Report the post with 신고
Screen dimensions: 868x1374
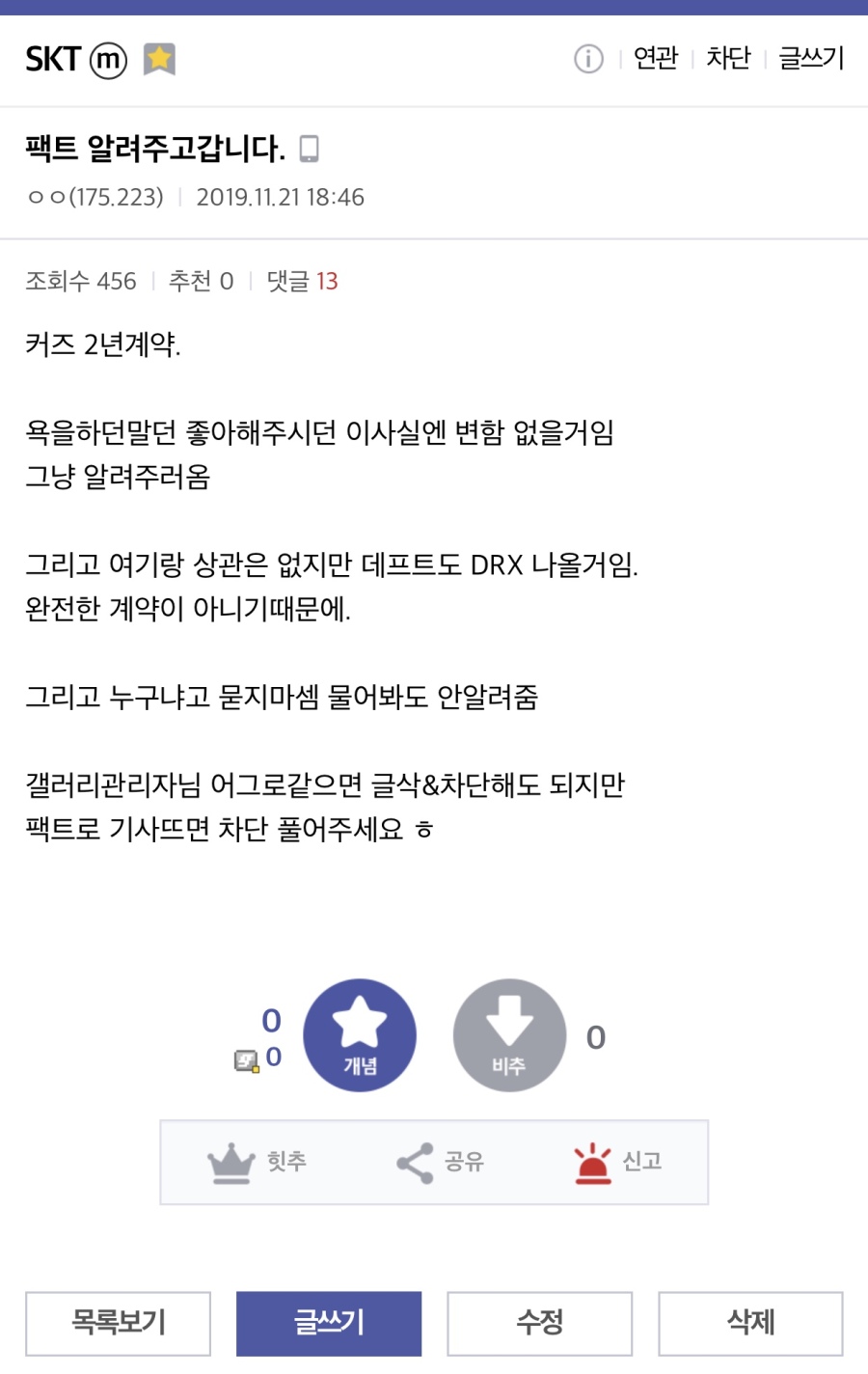[617, 1162]
